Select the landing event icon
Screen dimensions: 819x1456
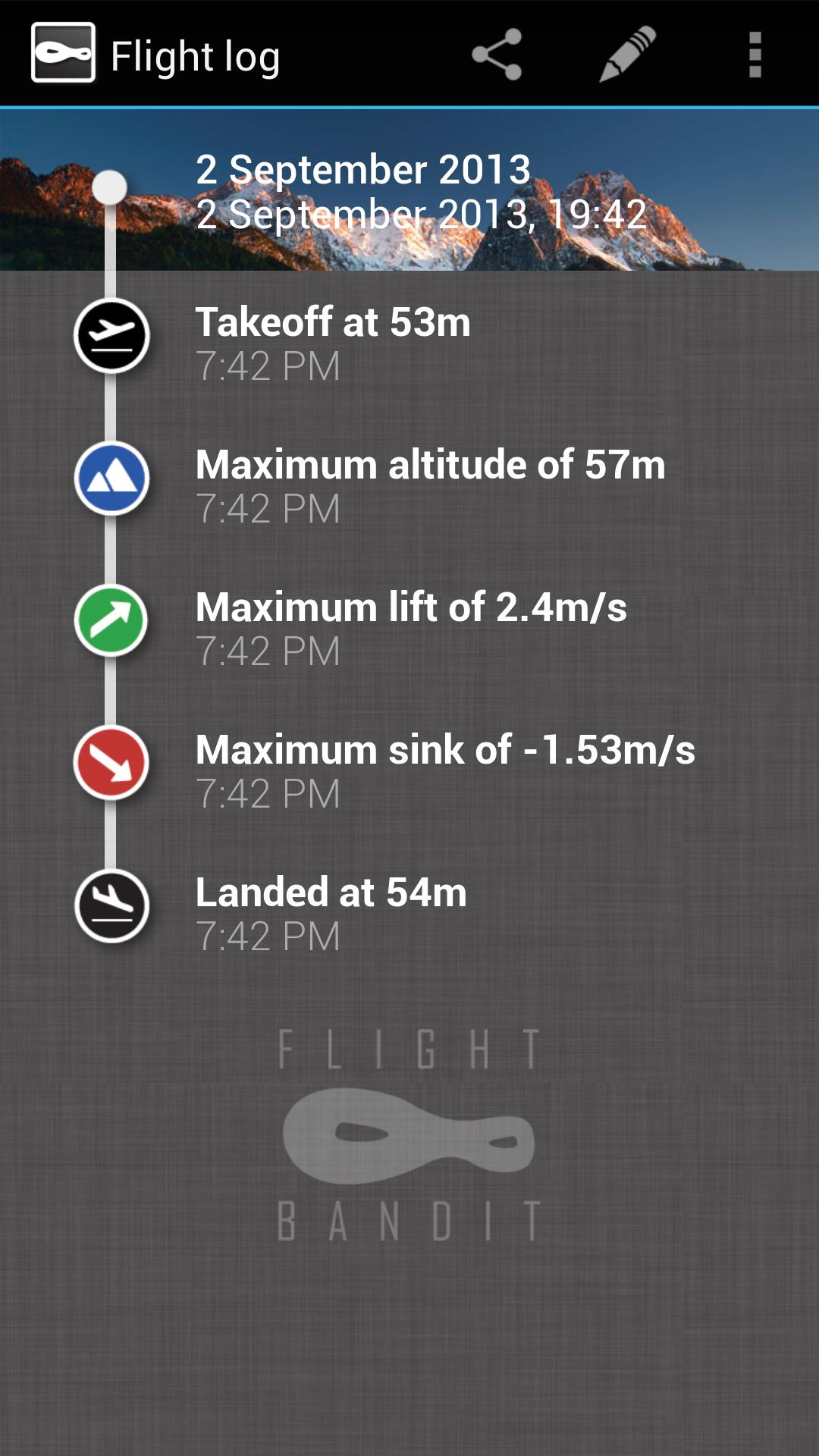tap(111, 905)
